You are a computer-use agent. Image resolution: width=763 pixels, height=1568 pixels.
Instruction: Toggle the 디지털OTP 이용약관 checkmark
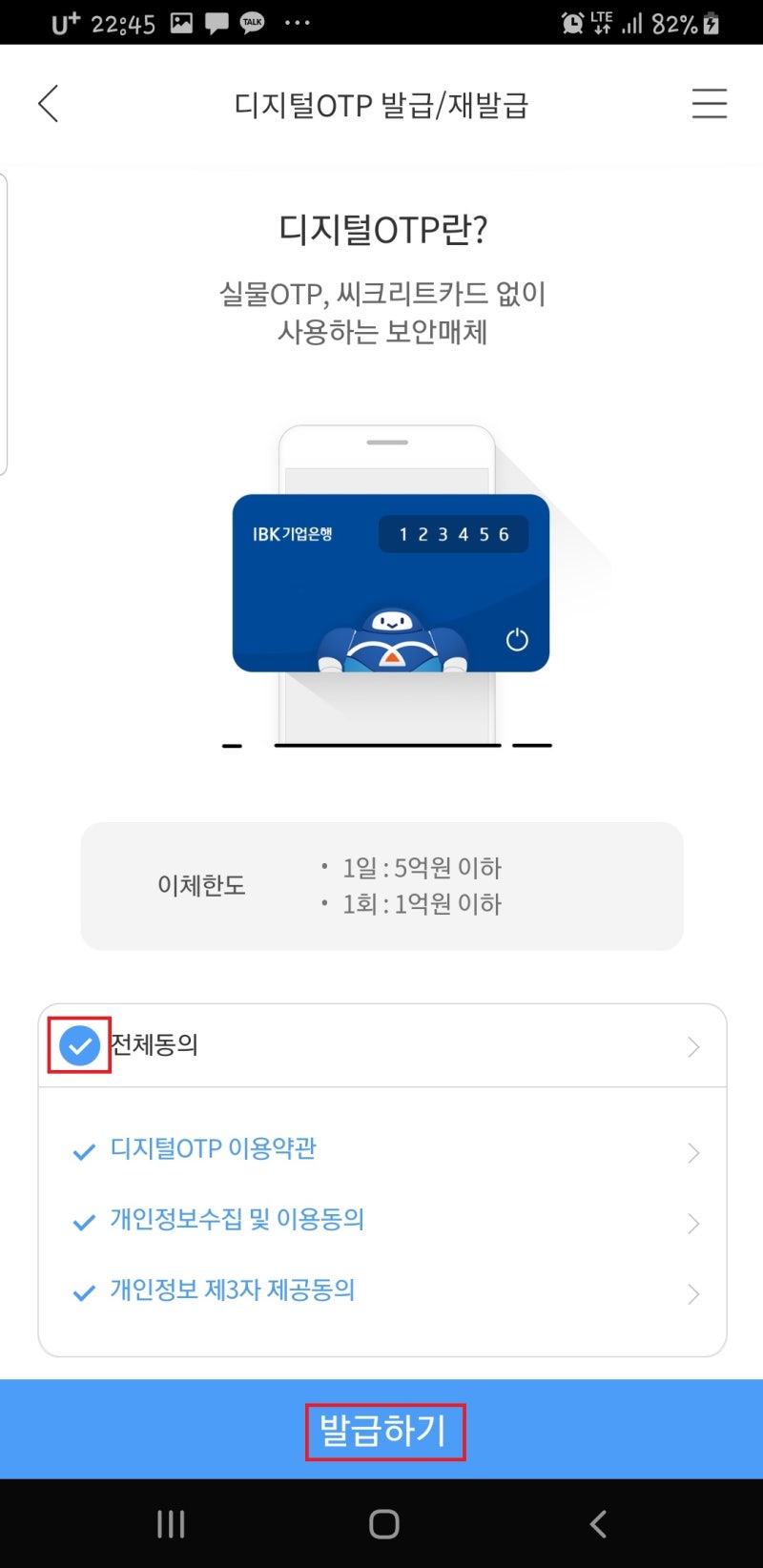point(82,1150)
